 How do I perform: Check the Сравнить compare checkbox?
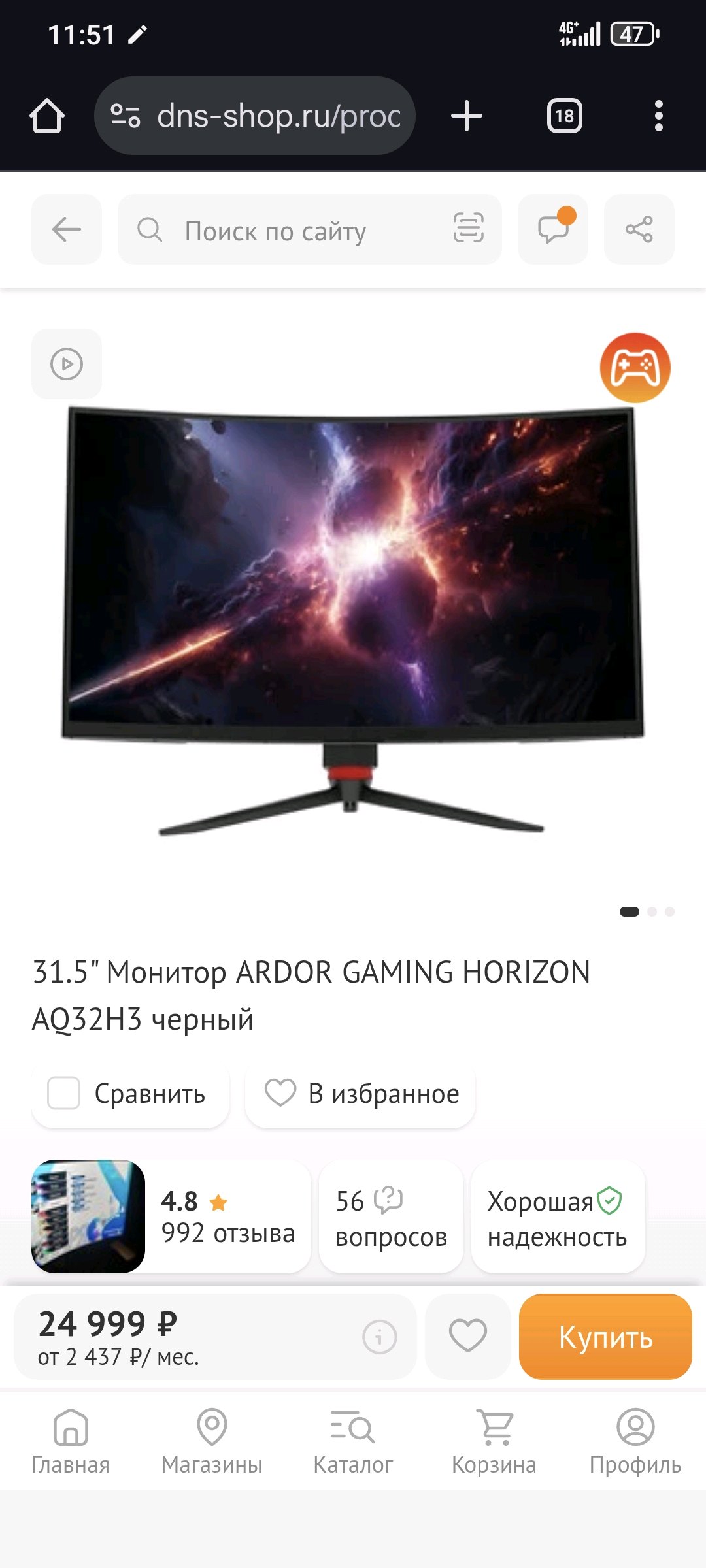pyautogui.click(x=64, y=1093)
